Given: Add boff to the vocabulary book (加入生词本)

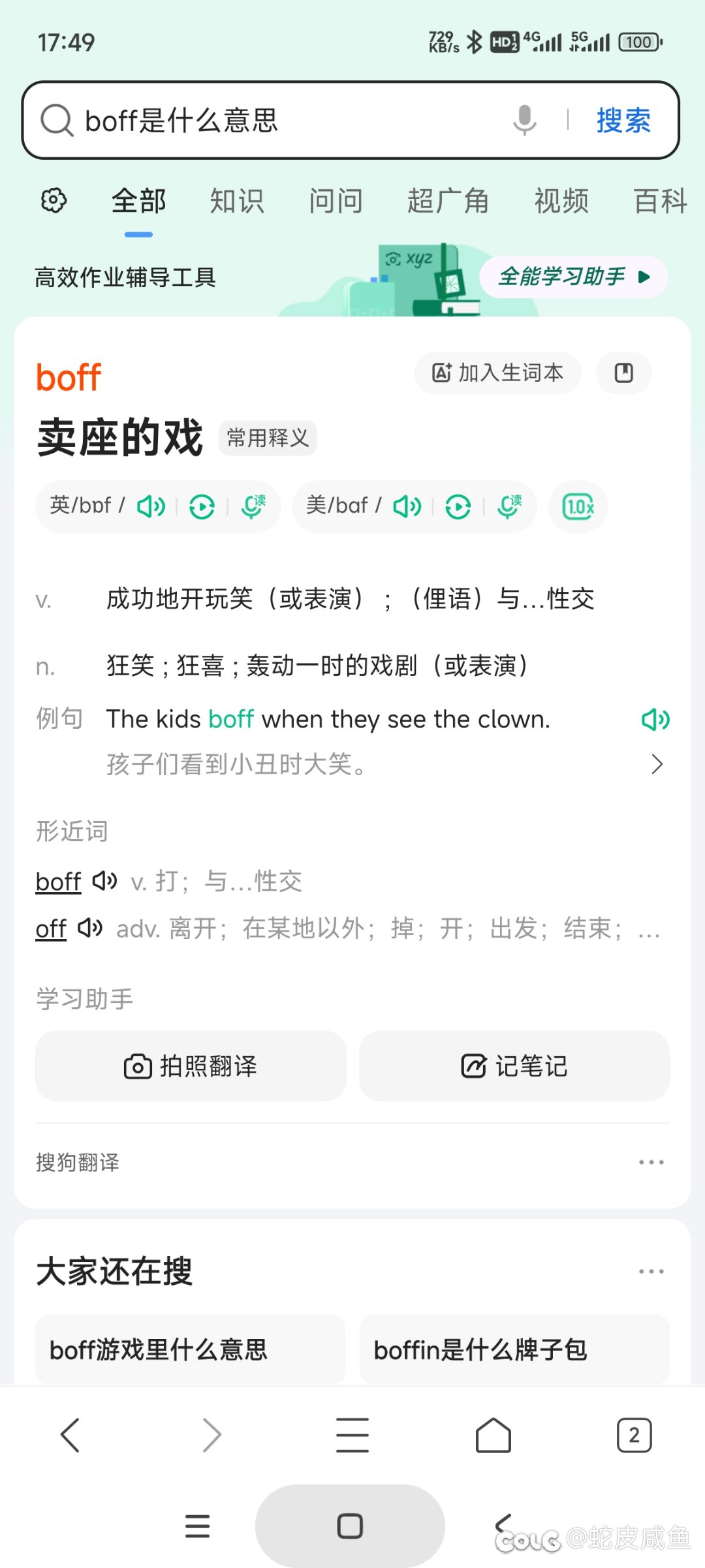Looking at the screenshot, I should coord(497,373).
